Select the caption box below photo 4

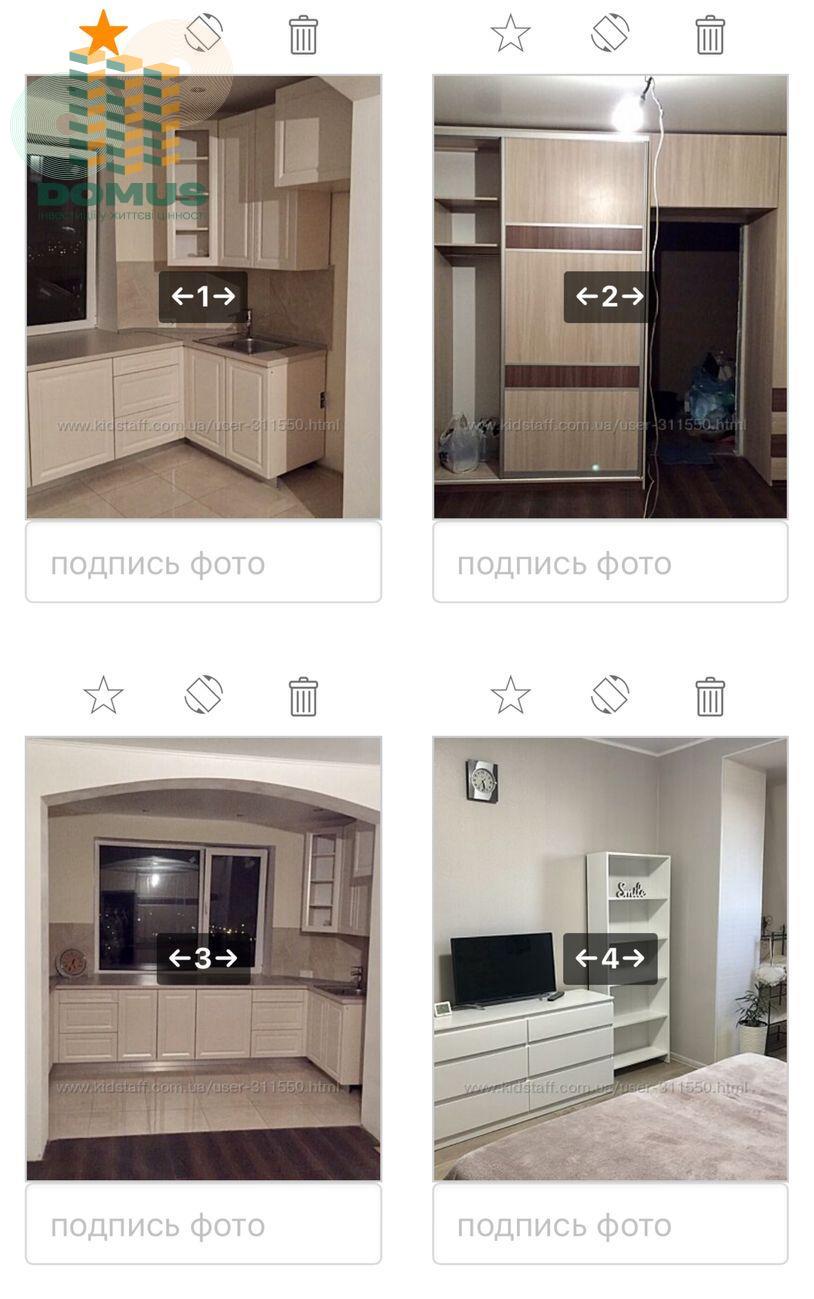(x=610, y=1225)
